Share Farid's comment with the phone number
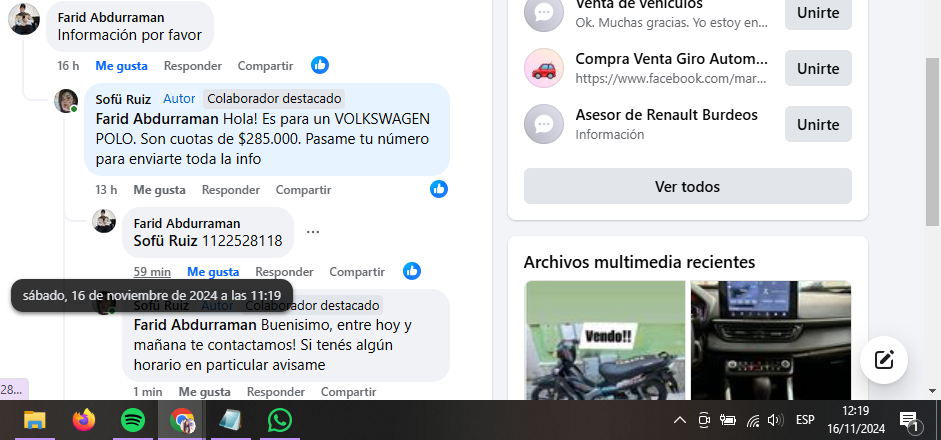 click(356, 271)
